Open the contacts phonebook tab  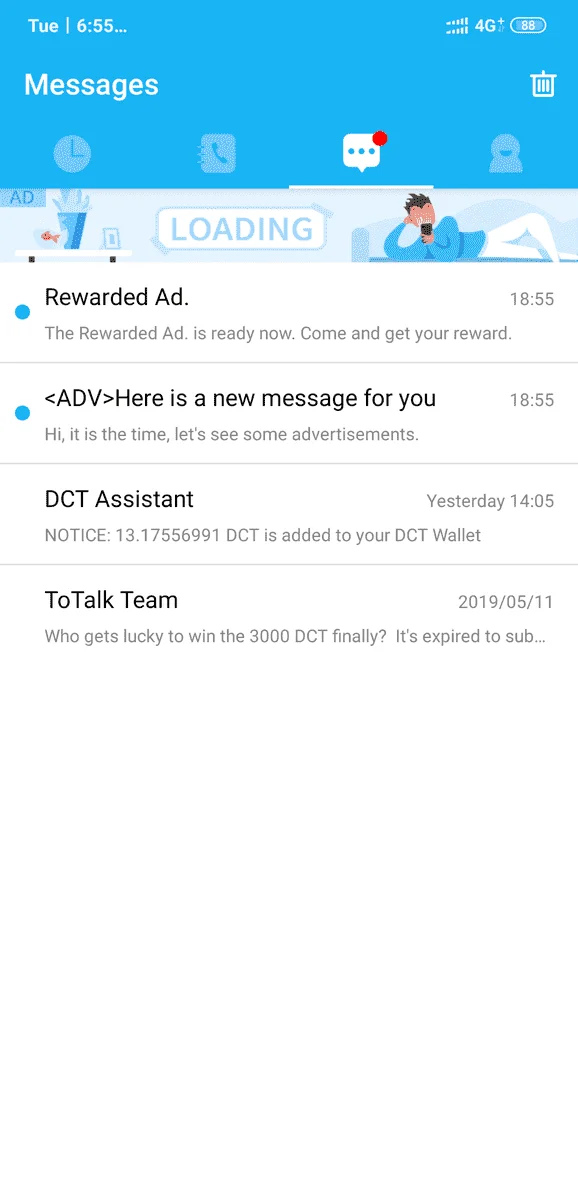tap(216, 153)
